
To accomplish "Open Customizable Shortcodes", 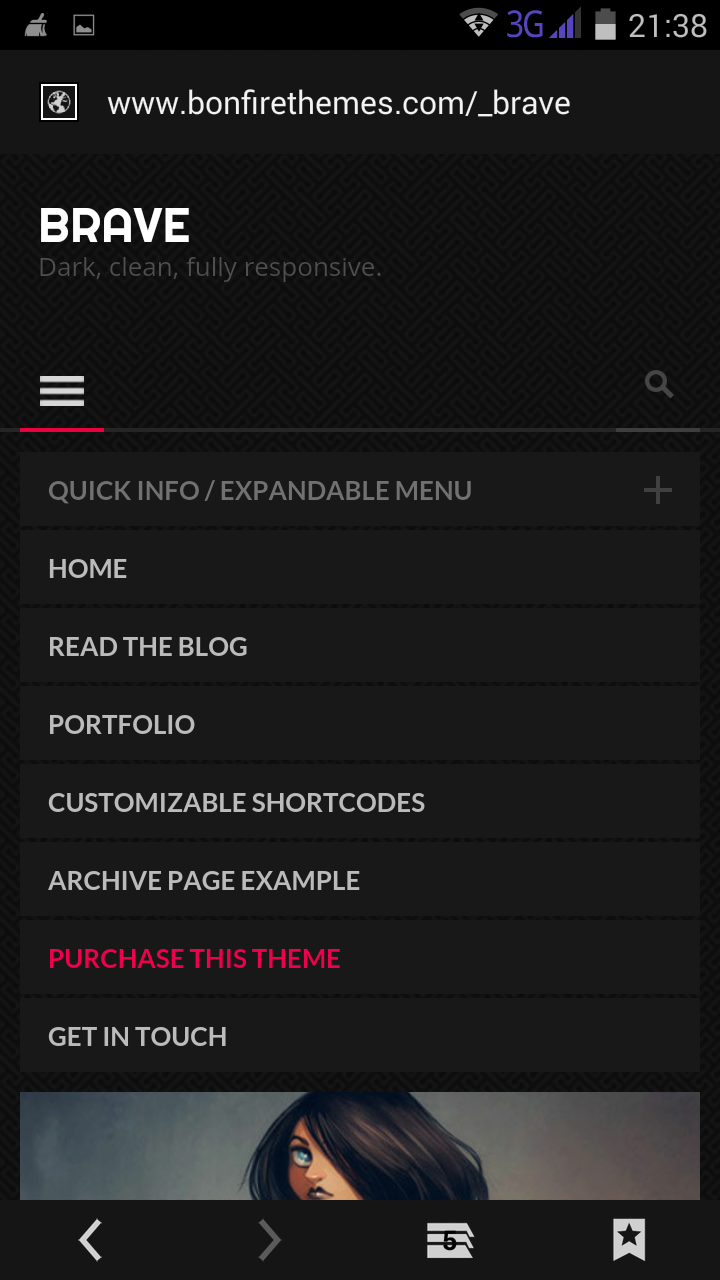I will (x=236, y=802).
